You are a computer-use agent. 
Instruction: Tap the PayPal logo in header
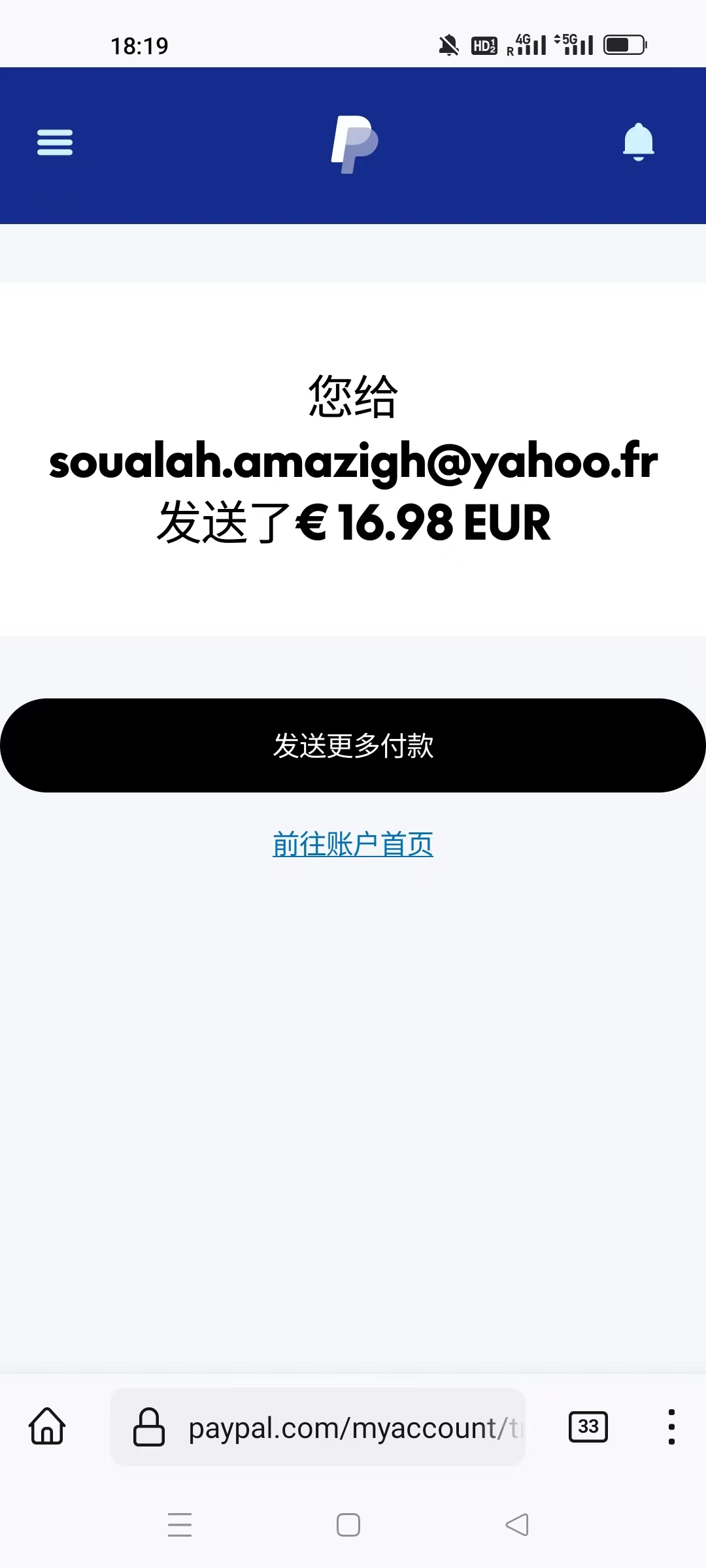(354, 144)
